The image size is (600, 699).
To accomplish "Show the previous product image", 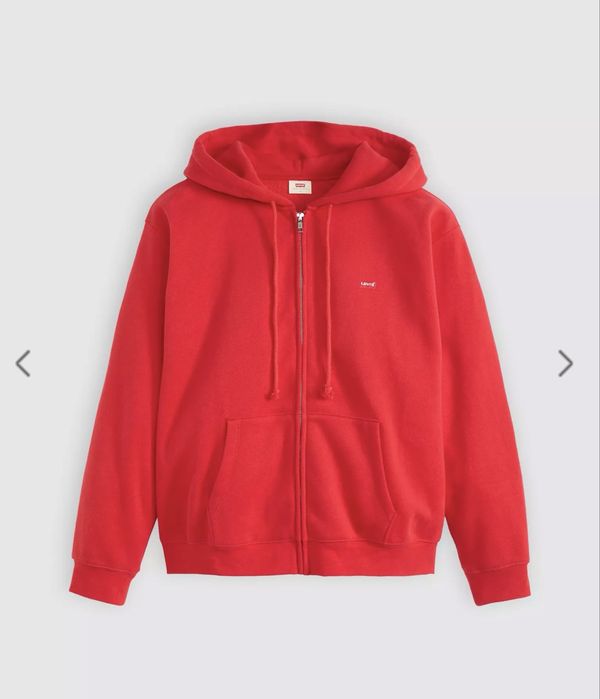I will (23, 363).
